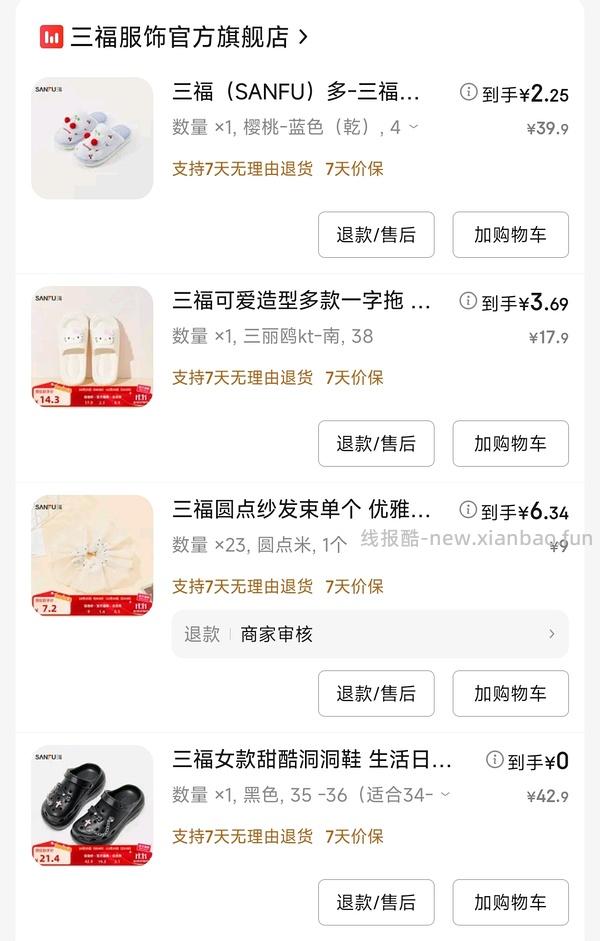Open the price info icon for the ¥3.69 item
The width and height of the screenshot is (600, 941).
[468, 301]
